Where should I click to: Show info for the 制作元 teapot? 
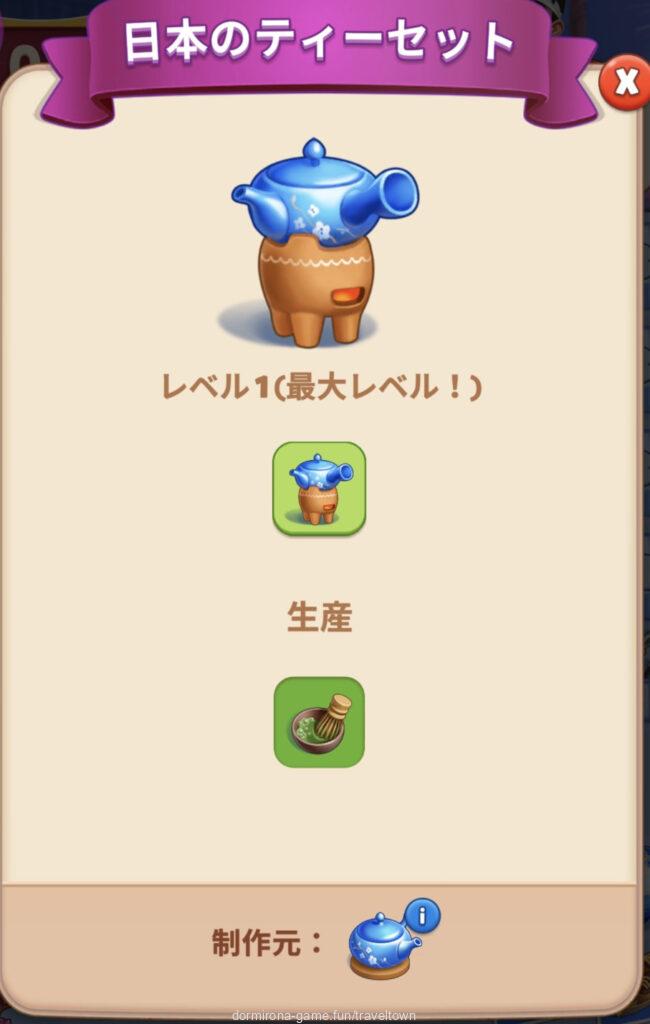point(423,914)
